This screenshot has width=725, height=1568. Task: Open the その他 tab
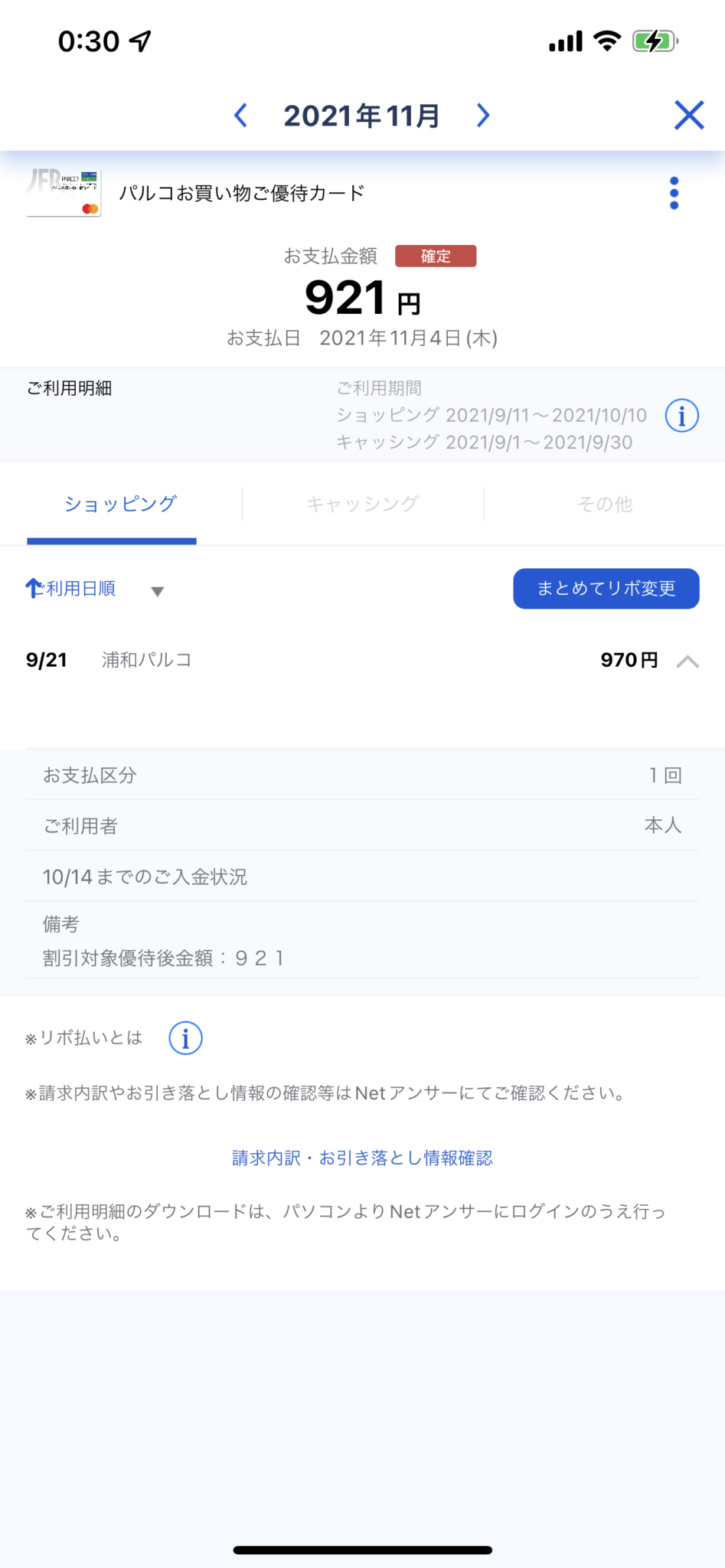point(604,504)
